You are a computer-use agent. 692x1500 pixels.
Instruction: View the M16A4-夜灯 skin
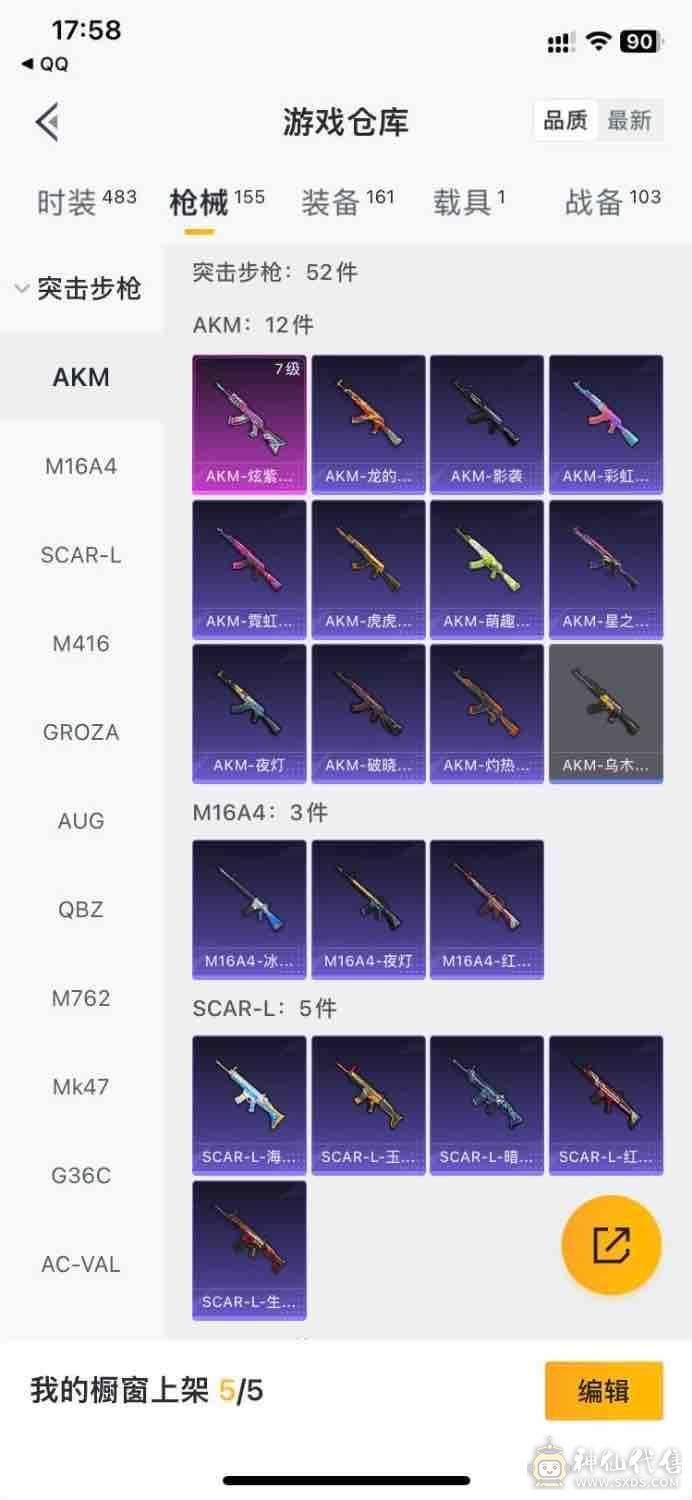[x=368, y=909]
